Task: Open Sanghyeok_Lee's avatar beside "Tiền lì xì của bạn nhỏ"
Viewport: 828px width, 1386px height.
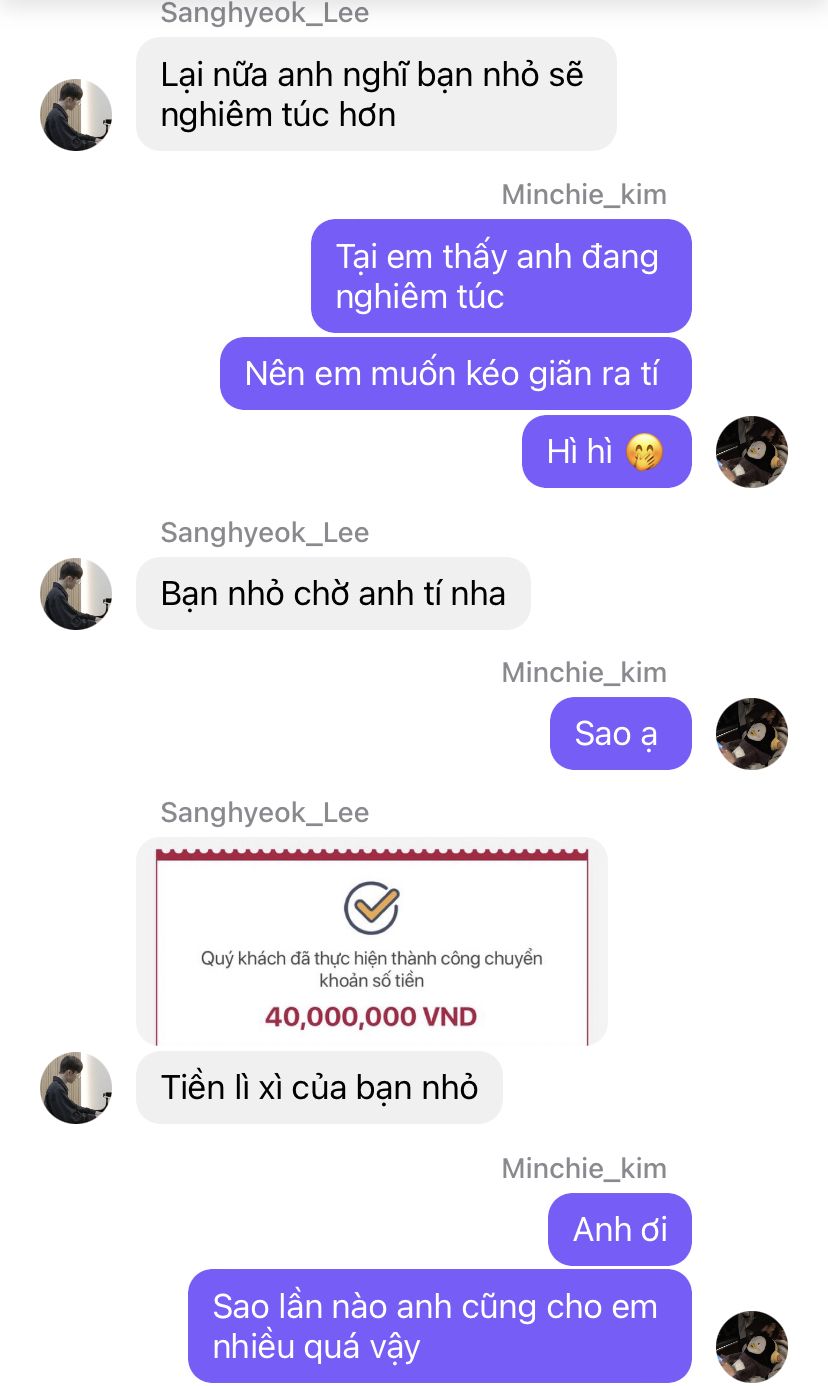Action: pyautogui.click(x=76, y=1087)
